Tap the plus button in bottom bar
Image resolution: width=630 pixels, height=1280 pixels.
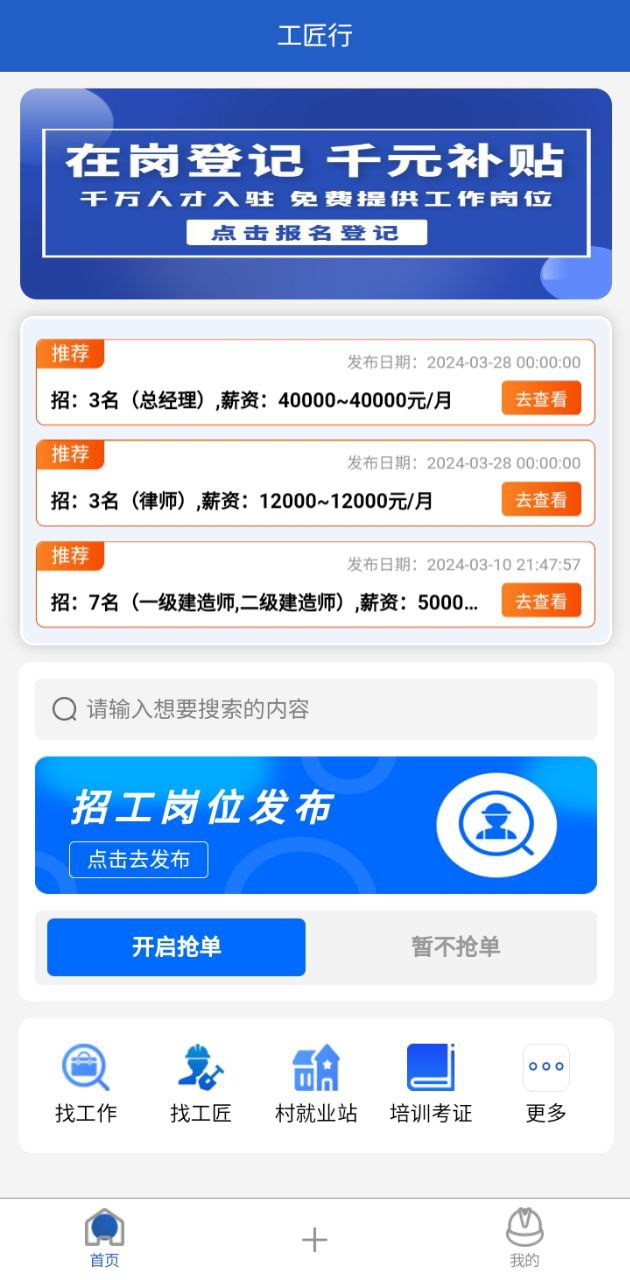click(x=315, y=1240)
